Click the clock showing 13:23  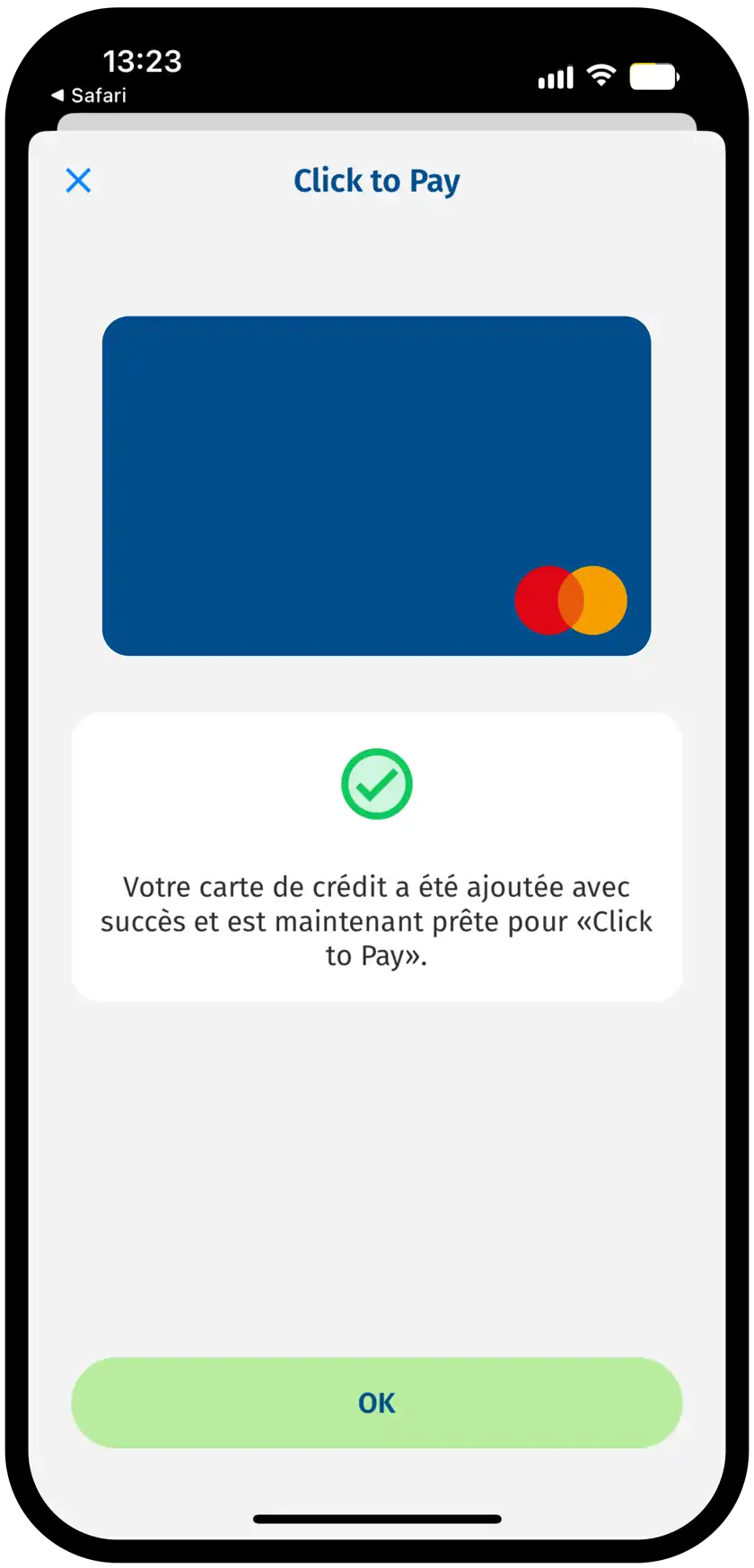pos(144,61)
